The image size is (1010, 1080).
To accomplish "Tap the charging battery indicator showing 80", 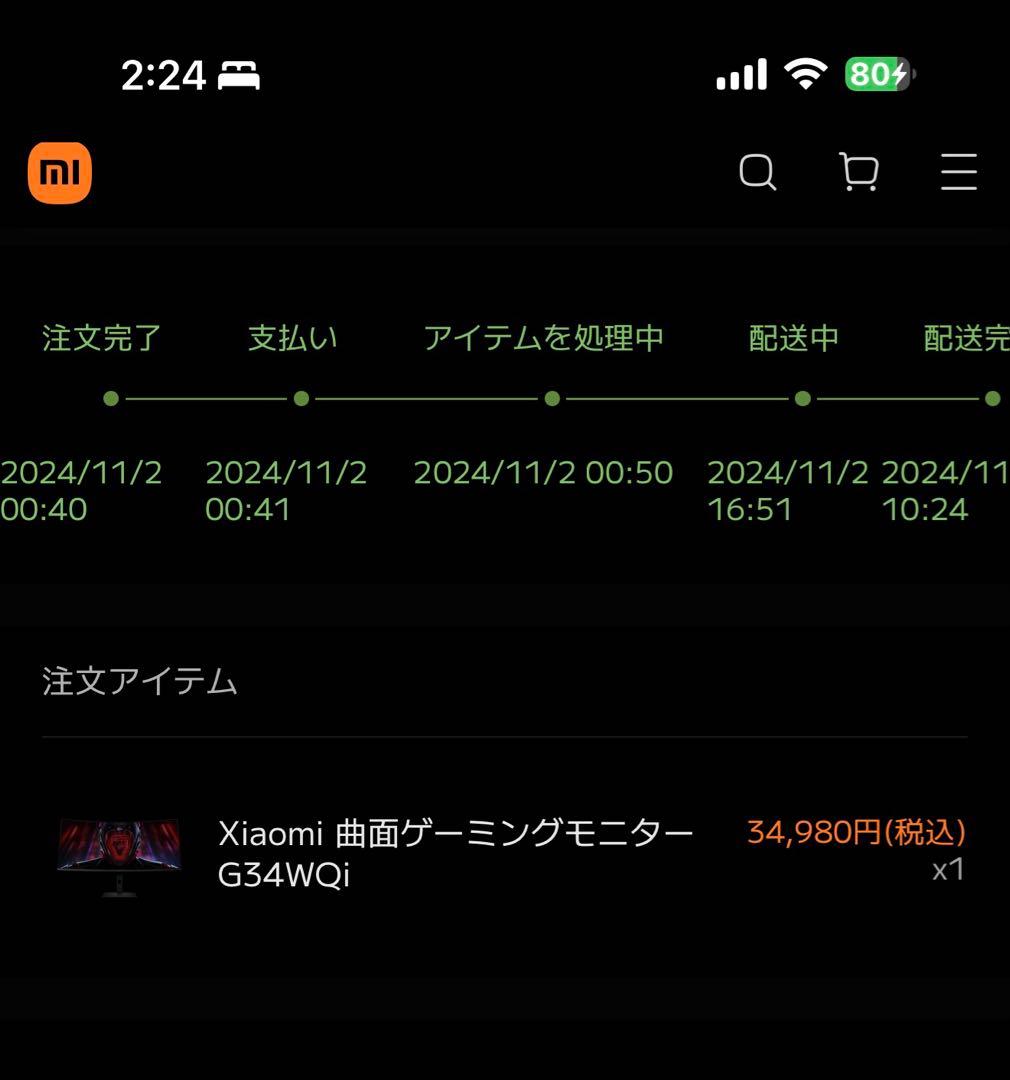I will coord(878,73).
